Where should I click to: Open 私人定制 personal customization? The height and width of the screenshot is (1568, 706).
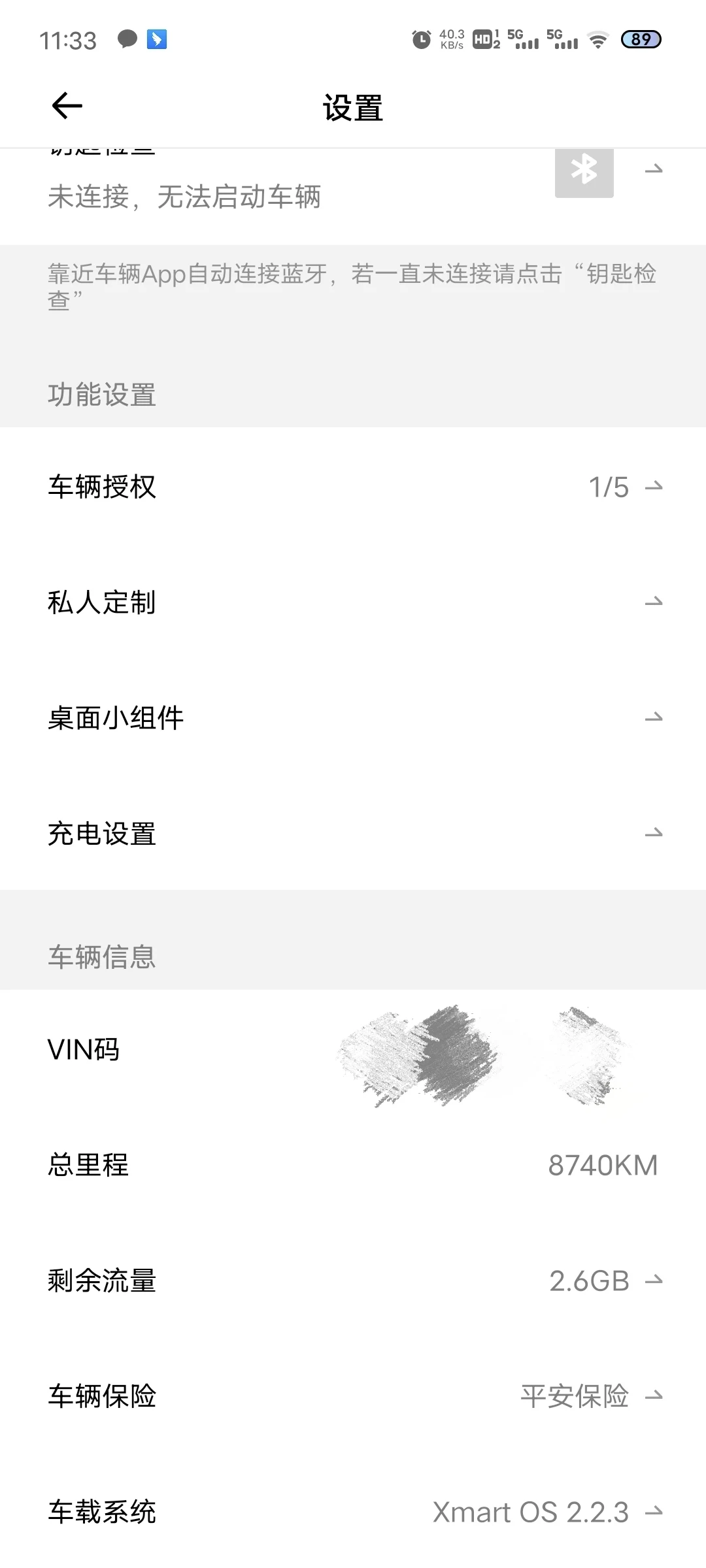pyautogui.click(x=353, y=602)
